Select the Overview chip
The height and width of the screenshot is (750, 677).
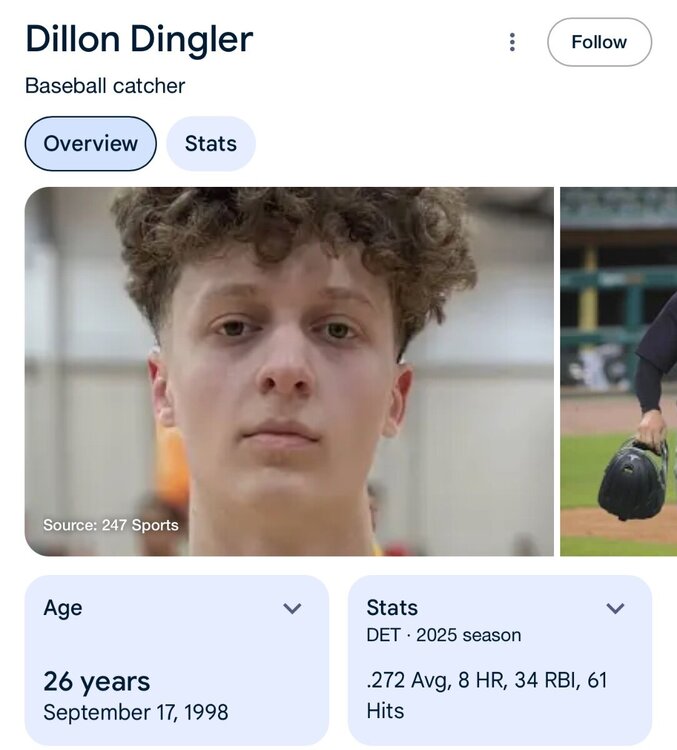pos(90,144)
